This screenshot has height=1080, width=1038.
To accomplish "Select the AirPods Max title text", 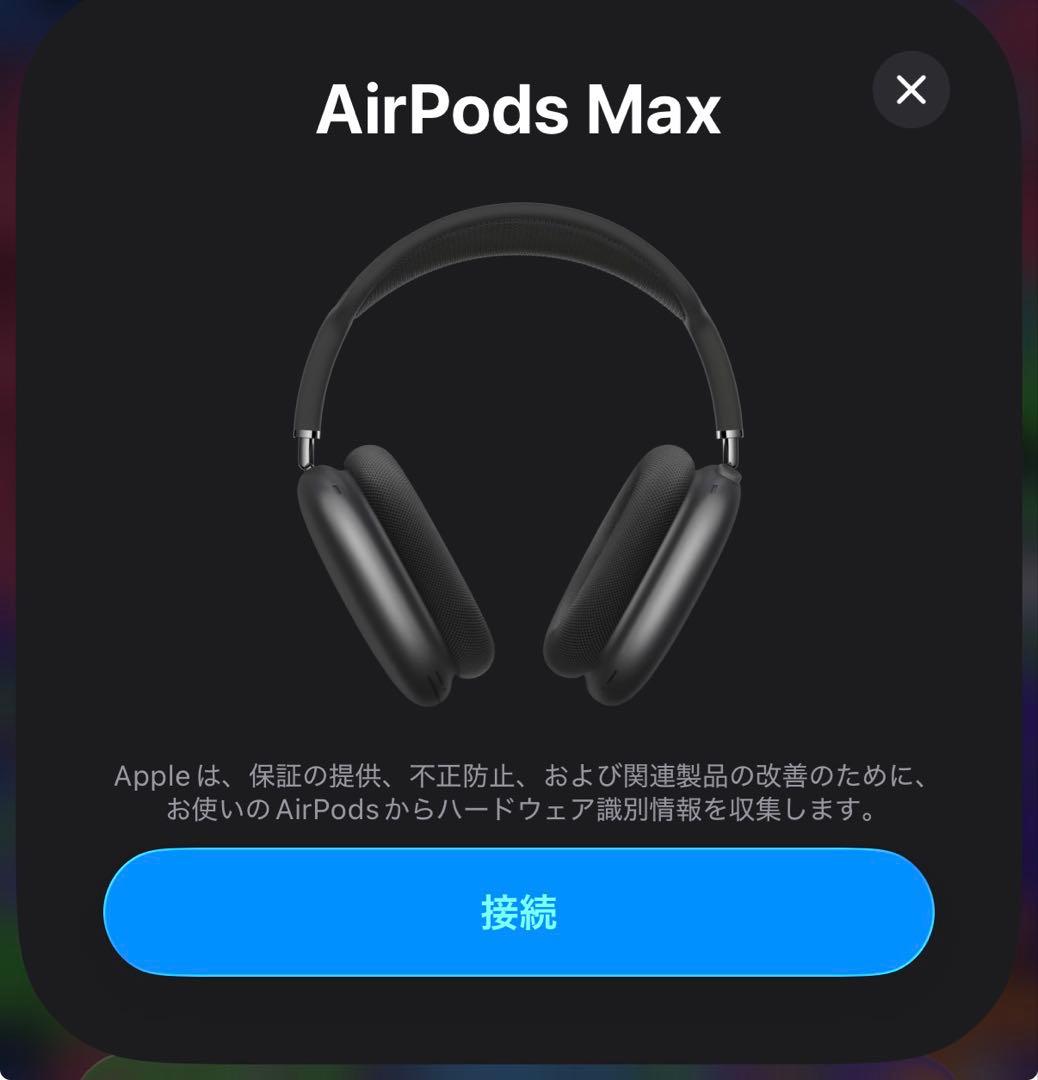I will click(x=519, y=112).
